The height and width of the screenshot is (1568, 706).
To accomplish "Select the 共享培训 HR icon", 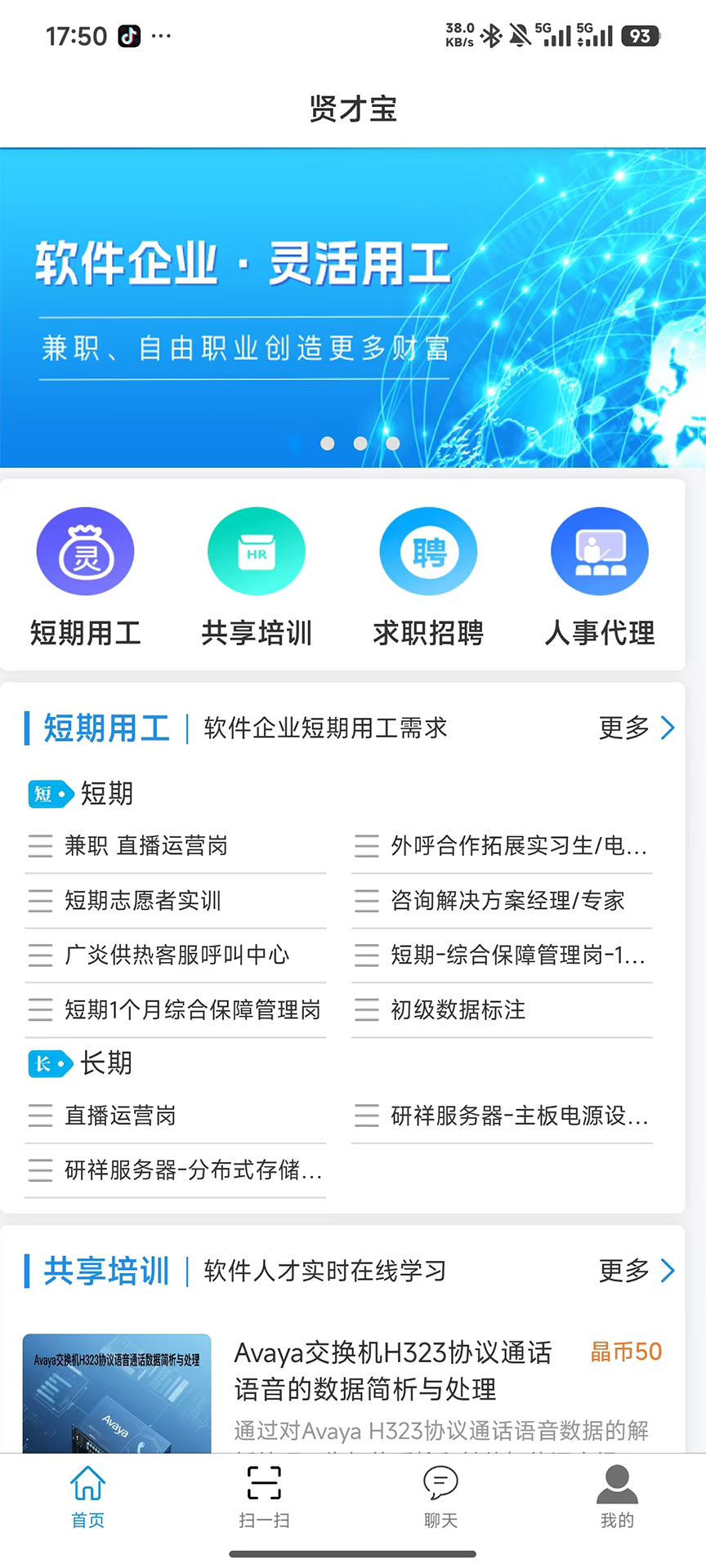I will coord(257,550).
